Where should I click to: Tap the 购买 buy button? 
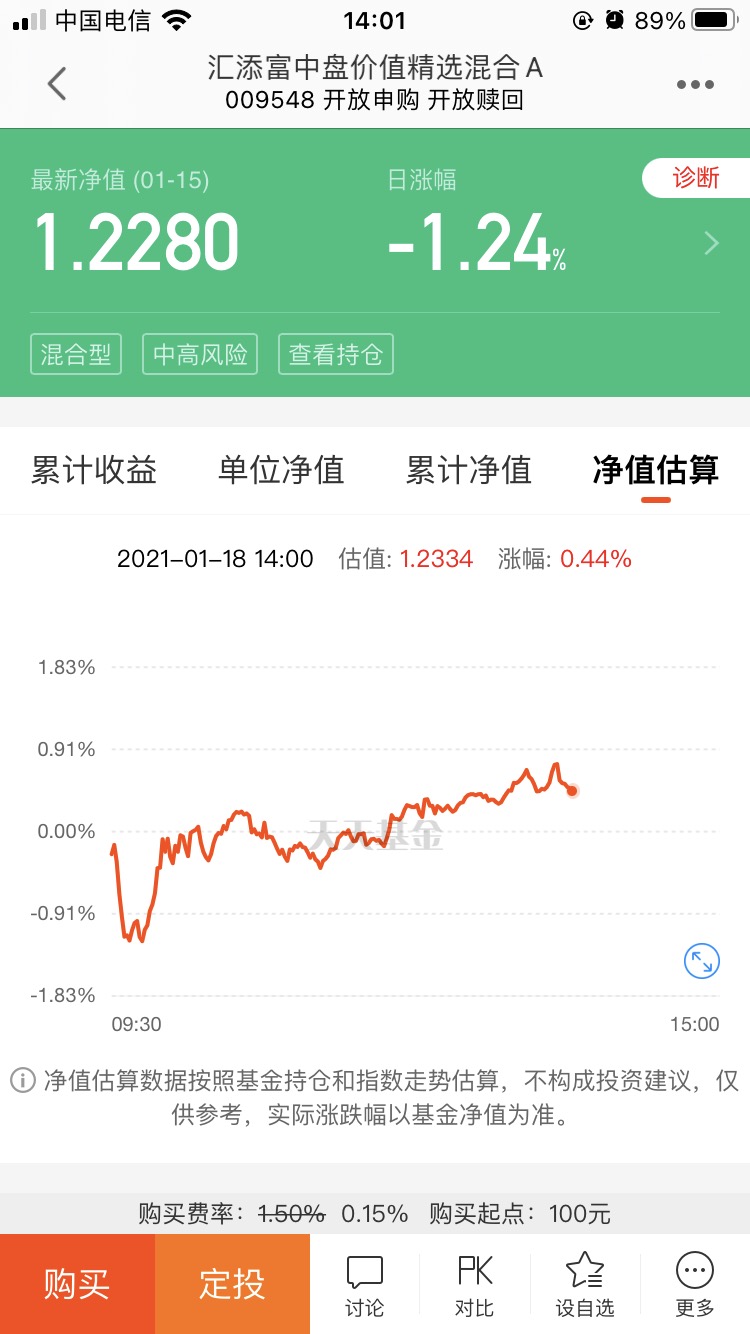pos(76,1283)
